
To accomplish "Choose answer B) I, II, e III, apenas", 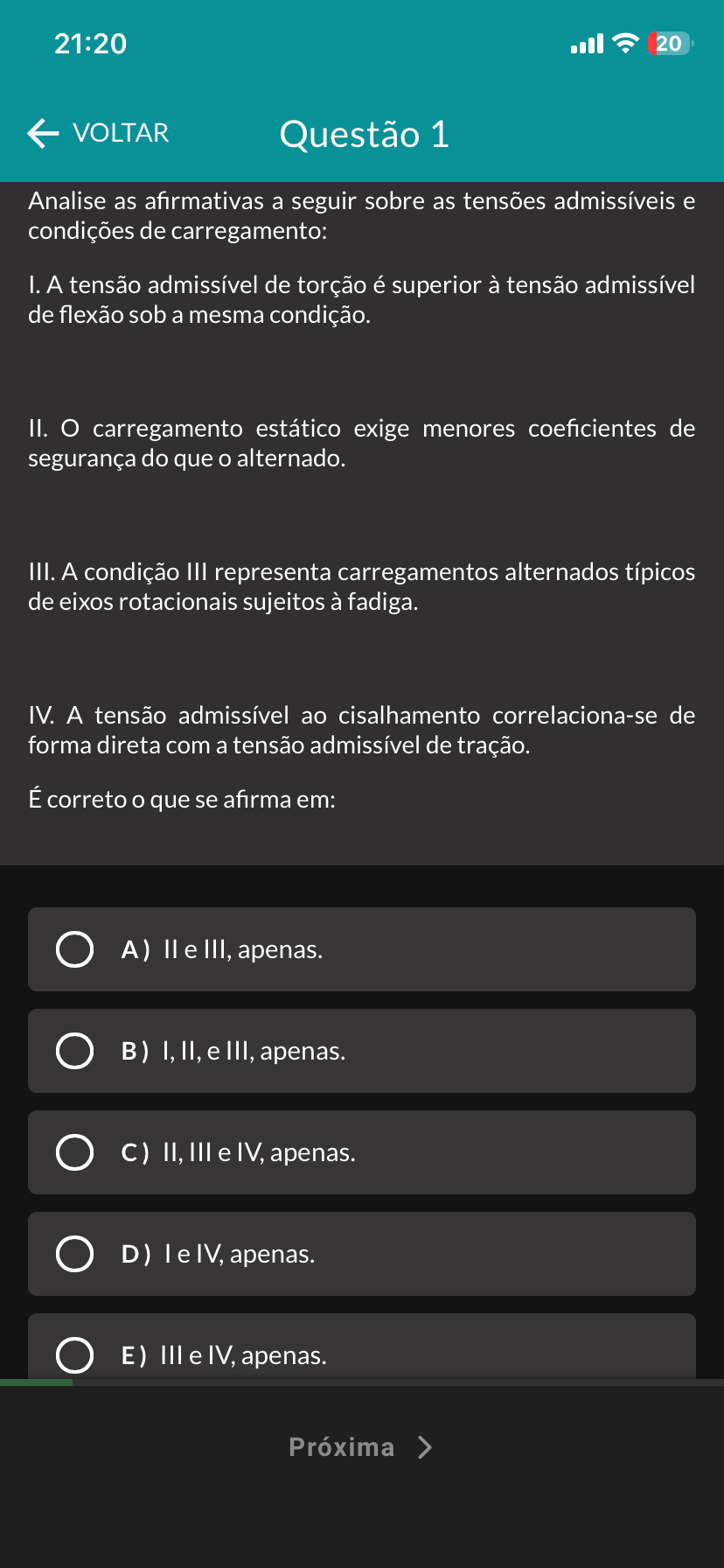I will [362, 1051].
